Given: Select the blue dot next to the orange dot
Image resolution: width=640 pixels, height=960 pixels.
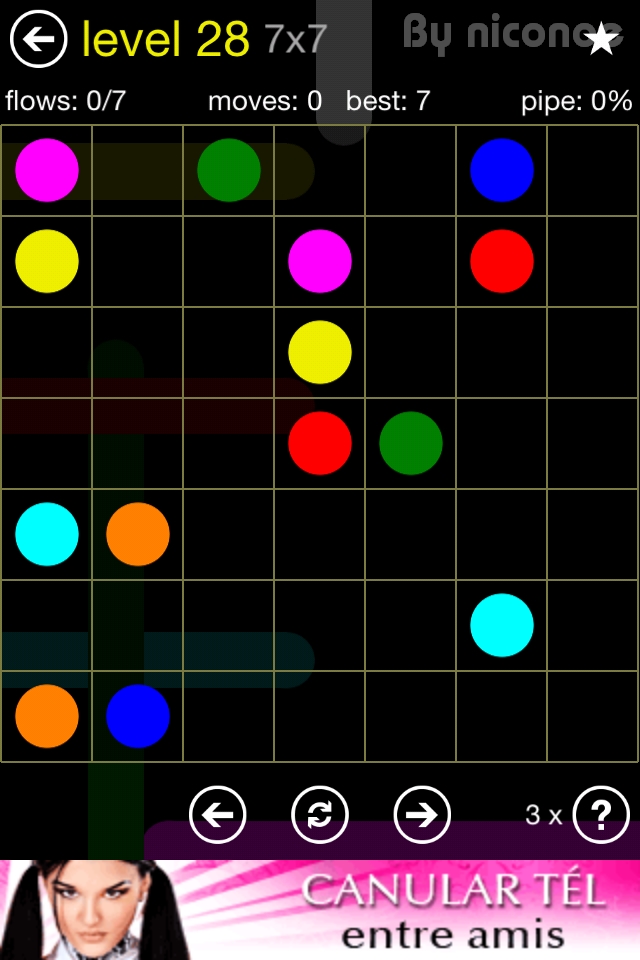Looking at the screenshot, I should 138,716.
